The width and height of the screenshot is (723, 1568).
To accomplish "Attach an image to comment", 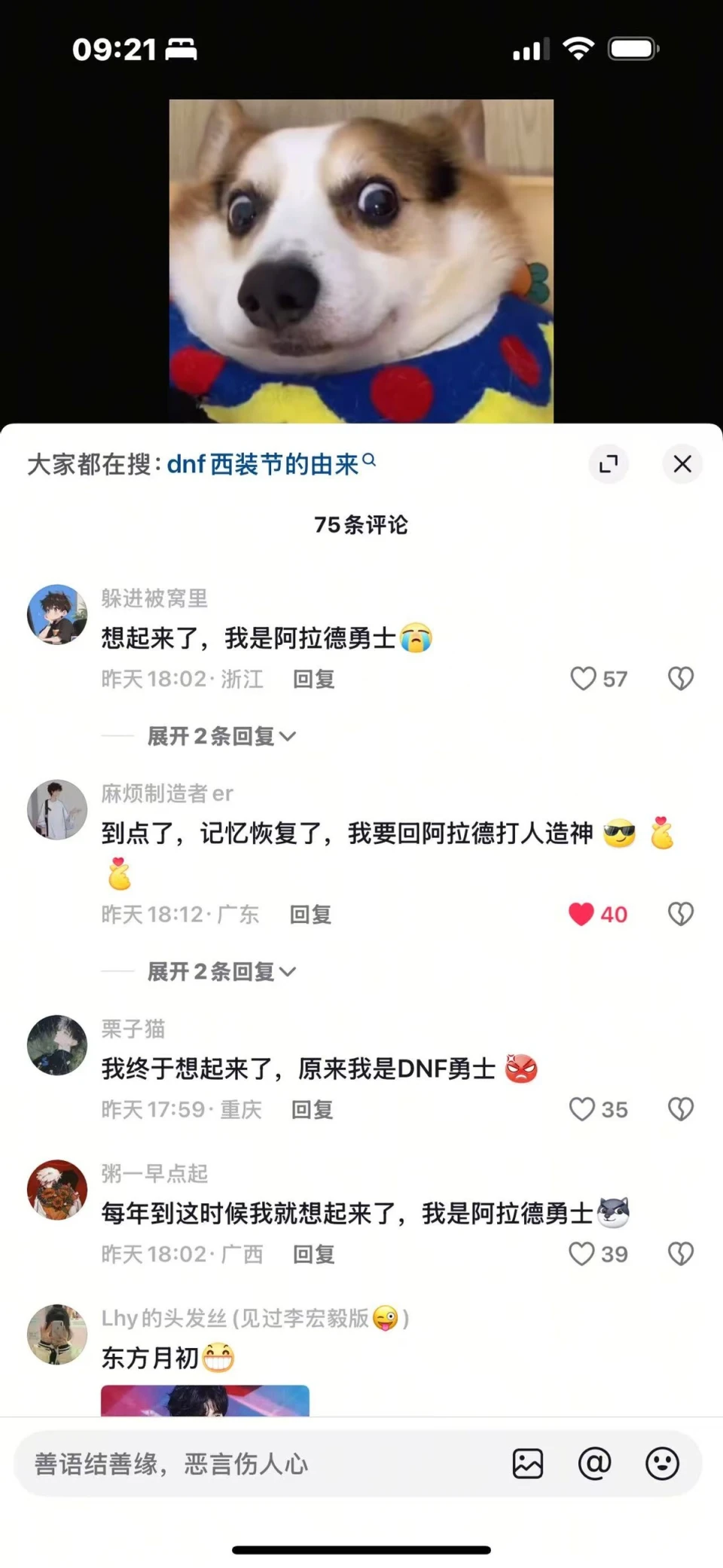I will (528, 1464).
